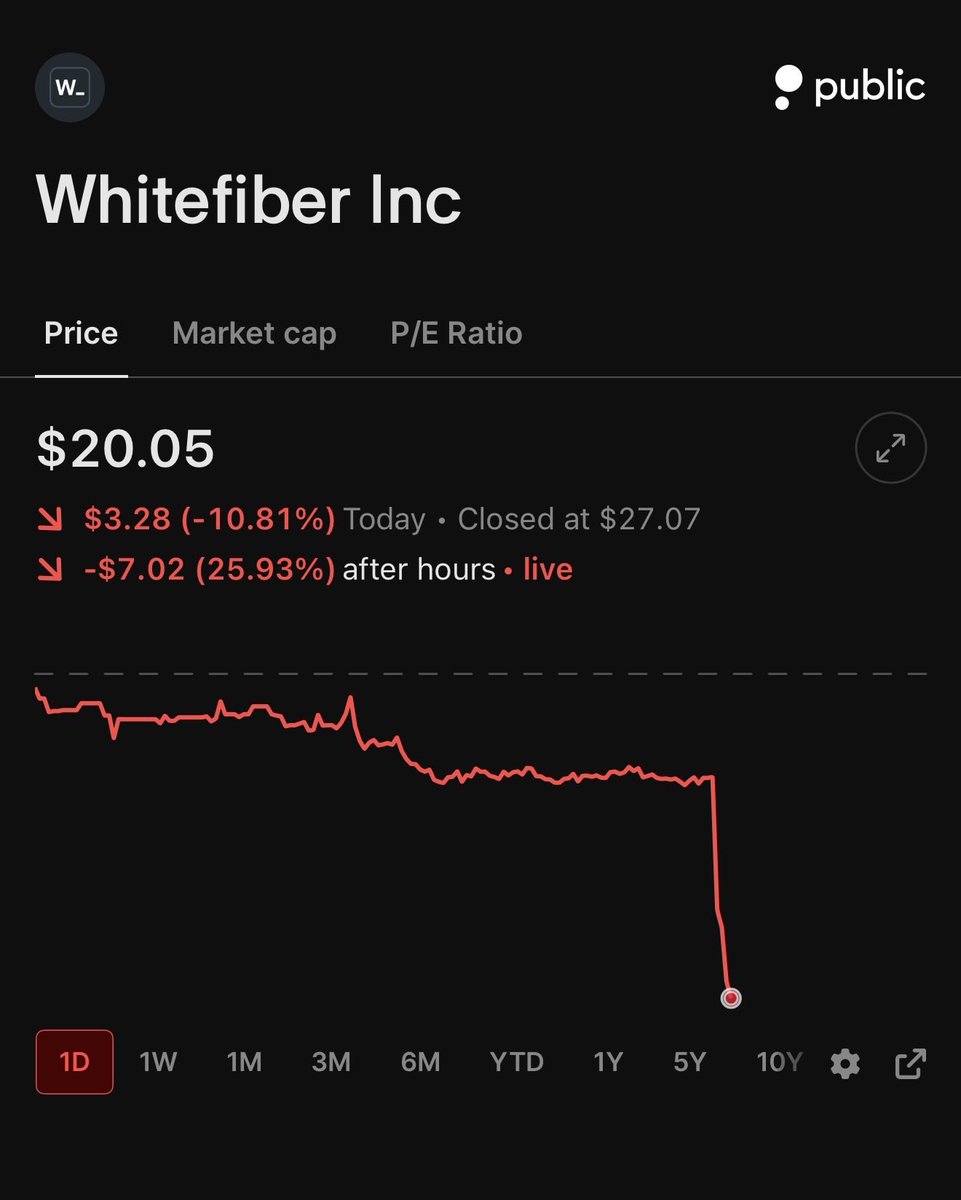Show the 1Y price chart
The image size is (961, 1200).
point(608,1062)
